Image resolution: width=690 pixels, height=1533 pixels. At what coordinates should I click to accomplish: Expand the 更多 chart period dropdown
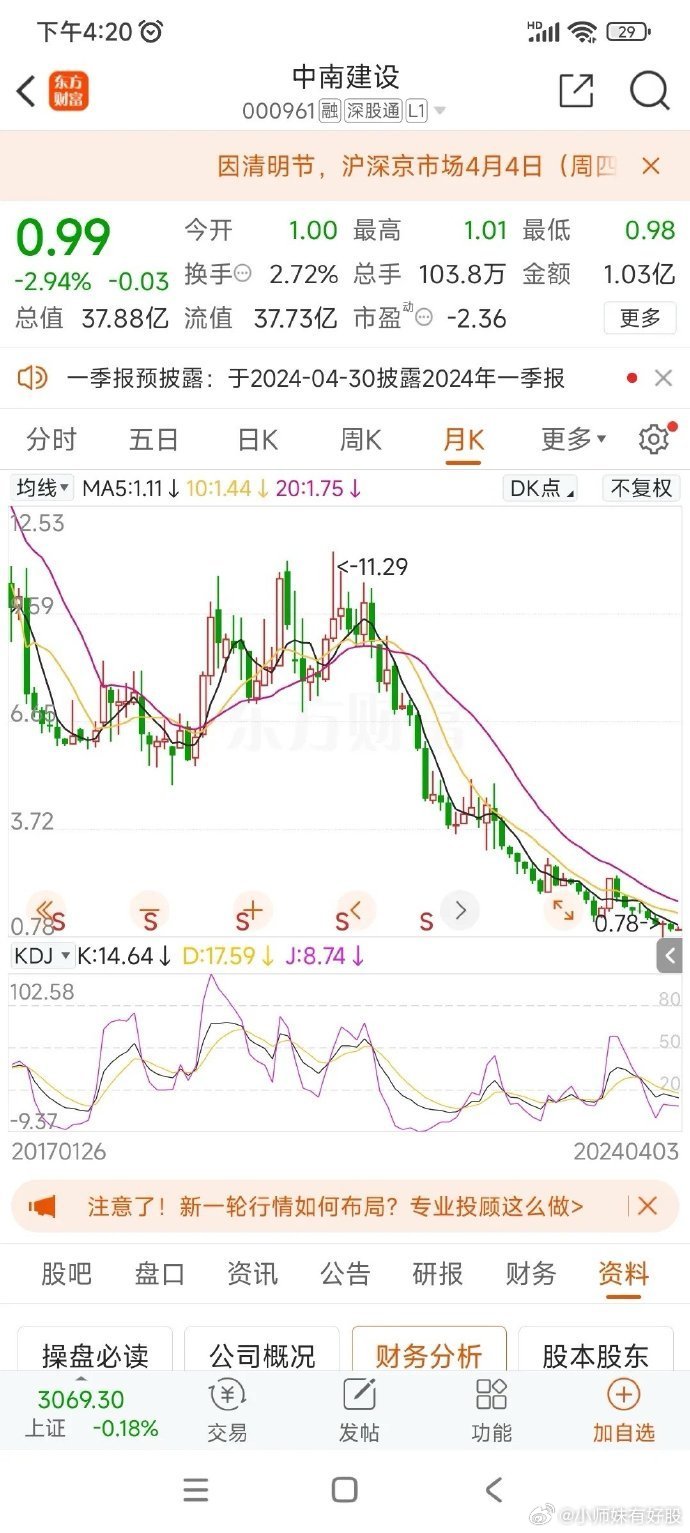point(573,439)
